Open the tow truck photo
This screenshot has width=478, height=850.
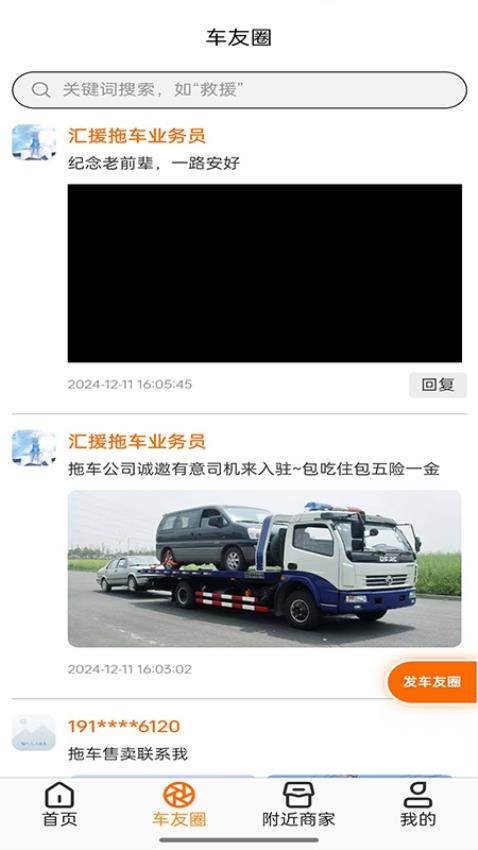264,569
